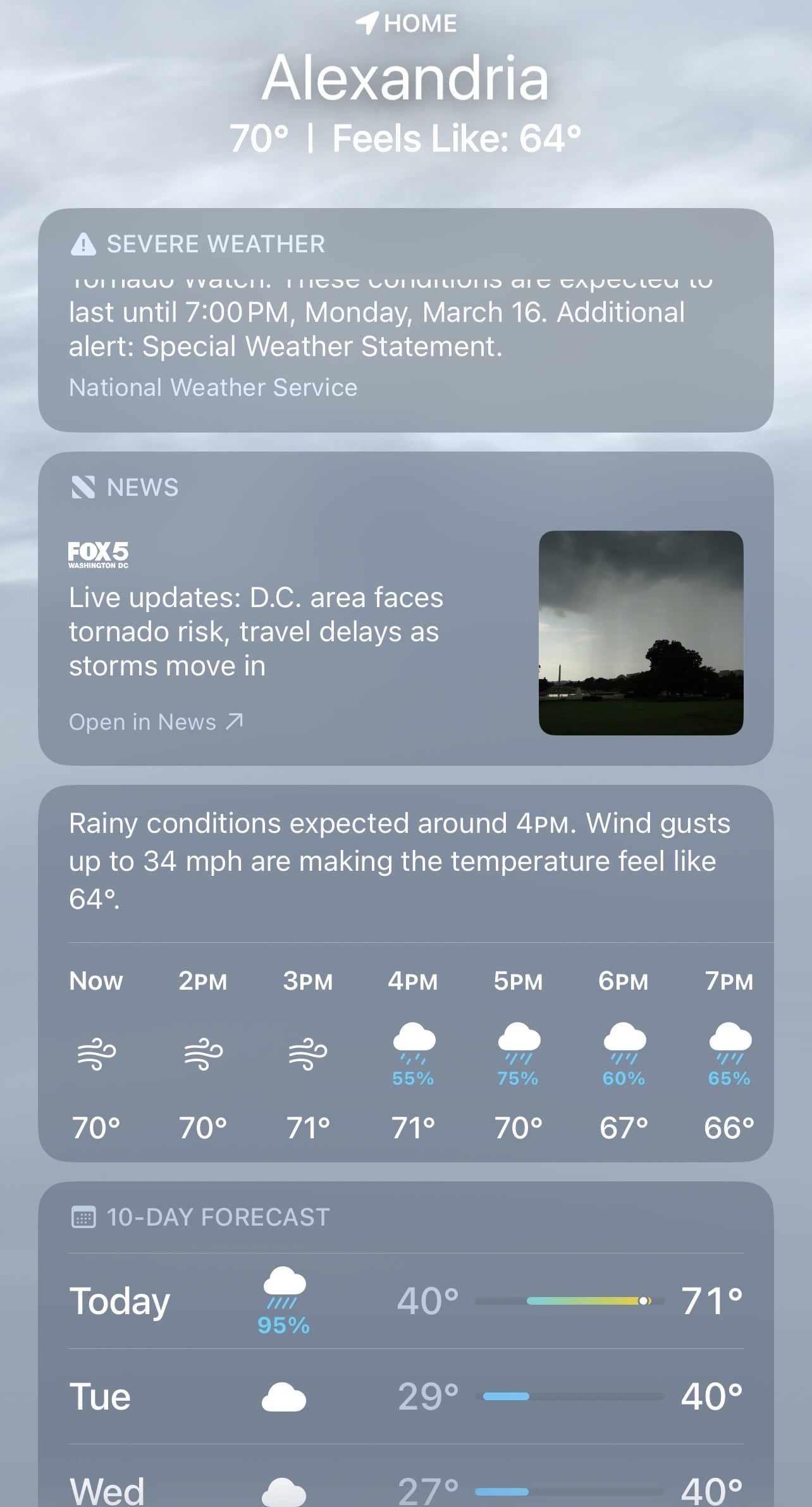Open Tue forecast details
This screenshot has width=812, height=1507.
point(405,1396)
